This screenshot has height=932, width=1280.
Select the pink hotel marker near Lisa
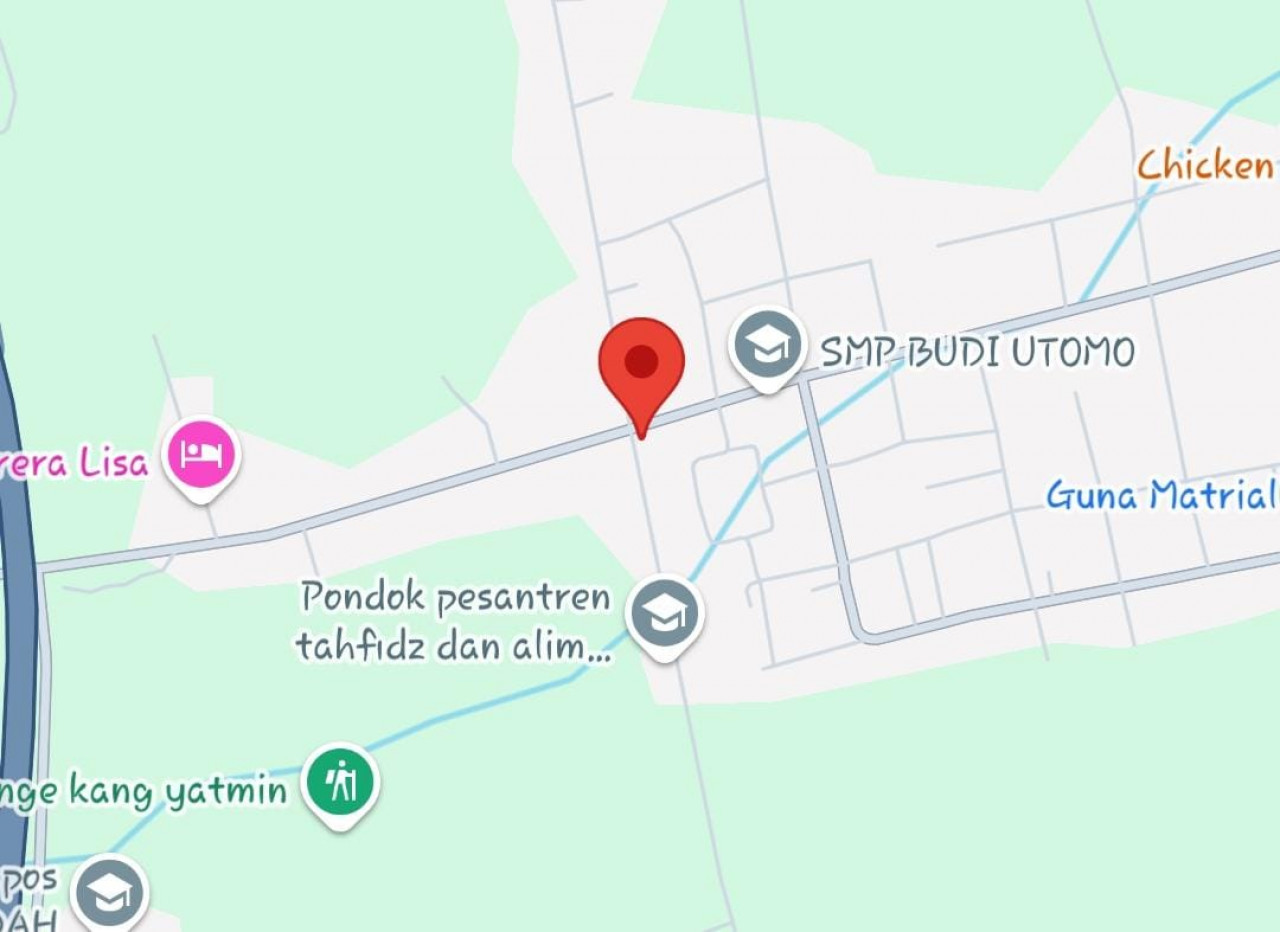[202, 455]
